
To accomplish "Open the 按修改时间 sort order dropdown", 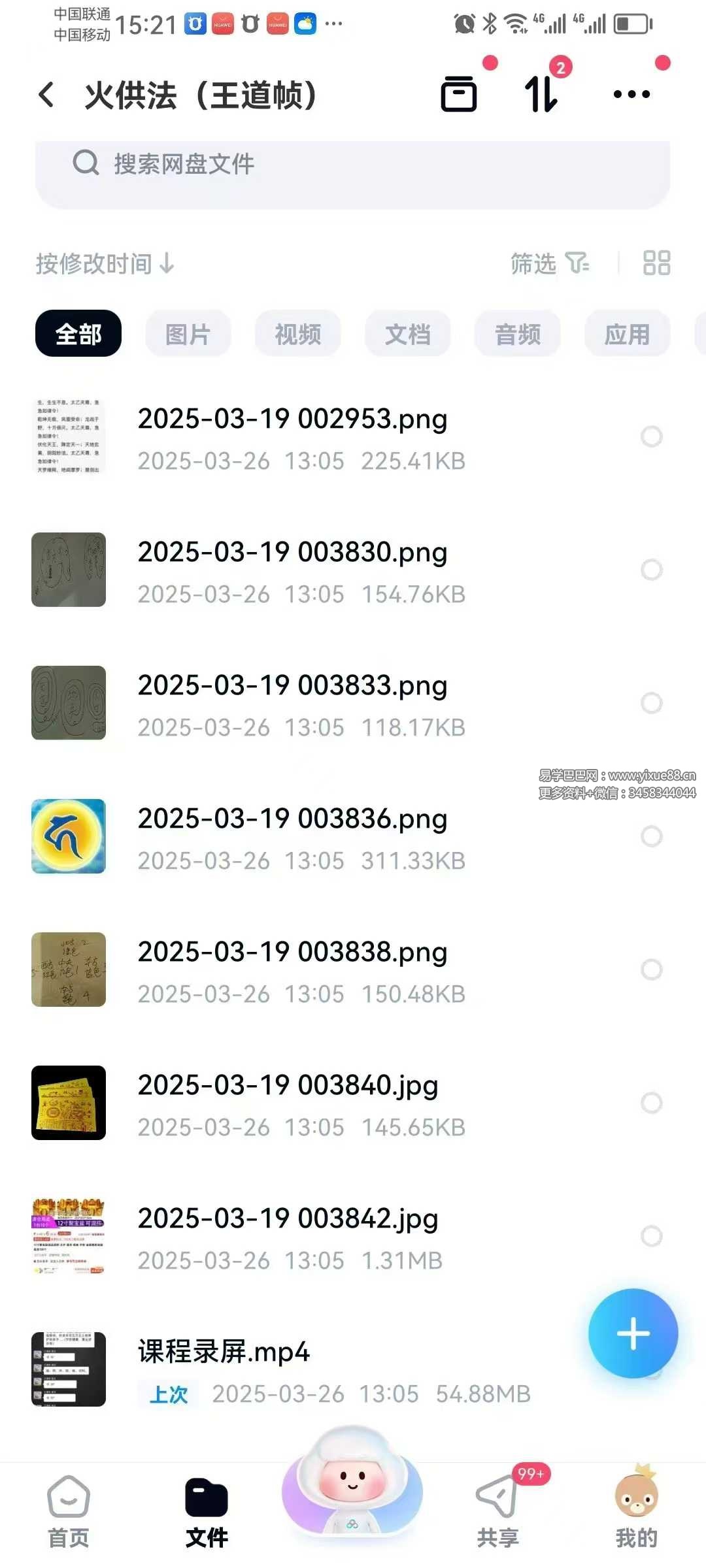I will pyautogui.click(x=105, y=264).
